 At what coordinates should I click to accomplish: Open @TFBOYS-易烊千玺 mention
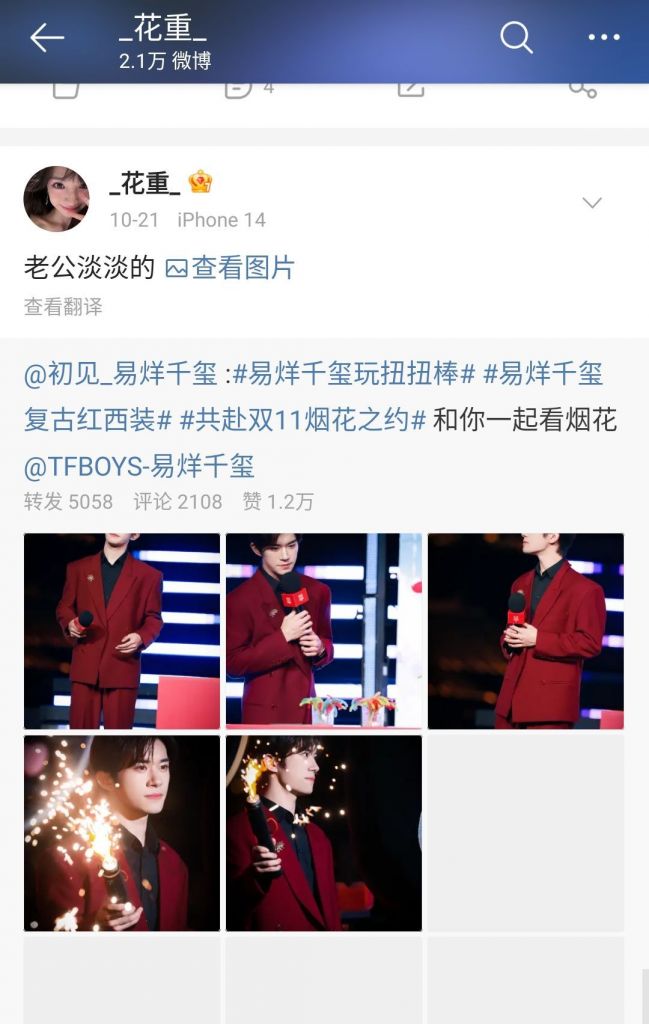coord(139,465)
